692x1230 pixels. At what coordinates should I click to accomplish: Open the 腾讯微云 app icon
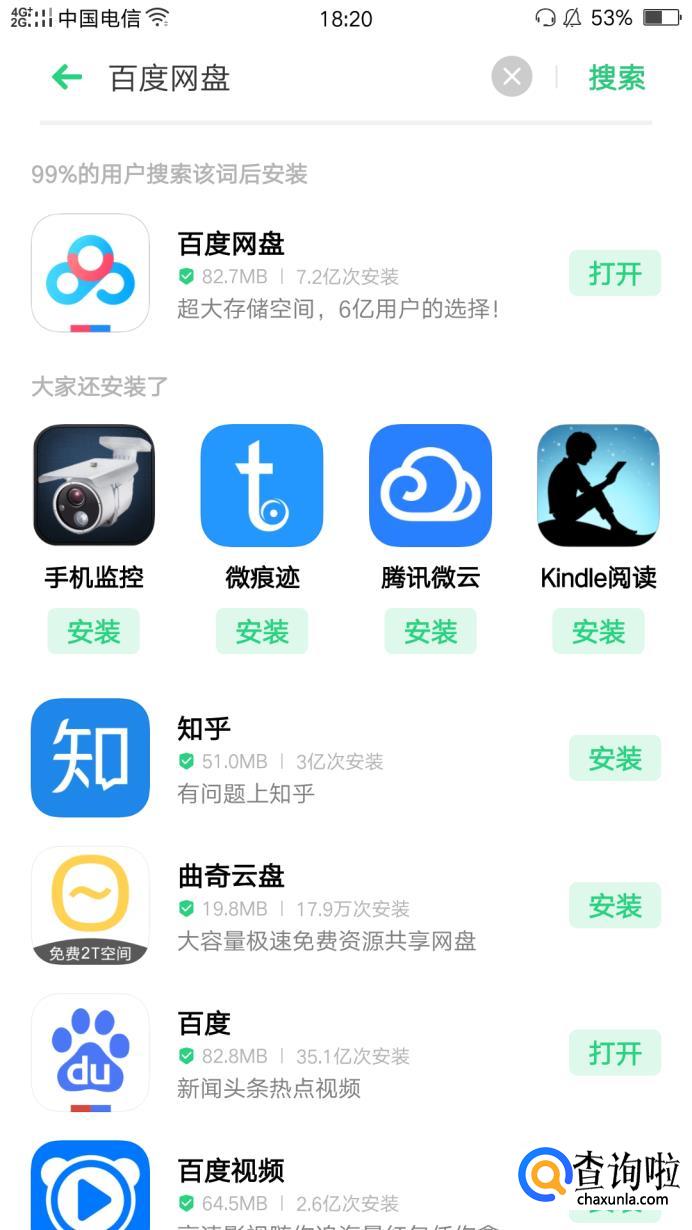(430, 485)
